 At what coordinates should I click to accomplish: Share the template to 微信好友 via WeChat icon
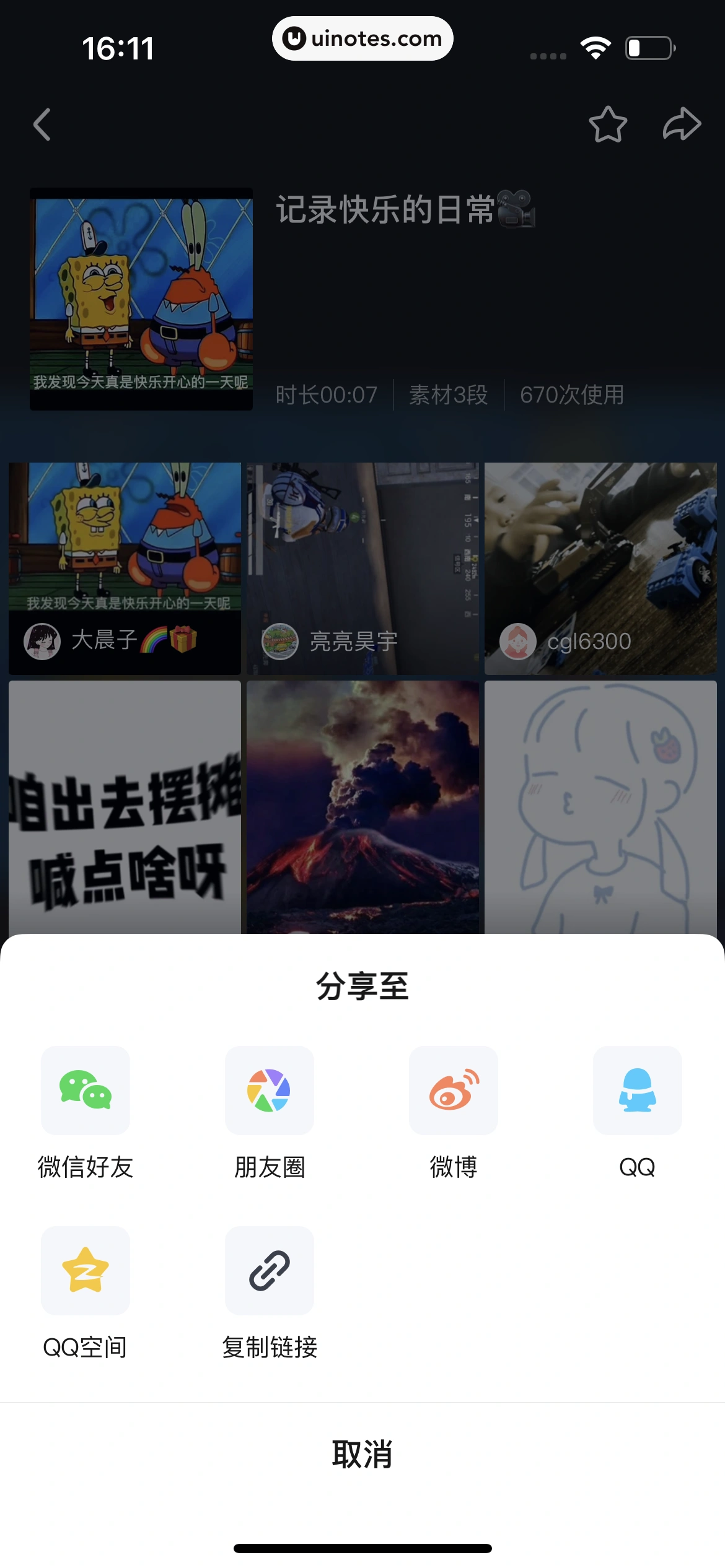85,1091
